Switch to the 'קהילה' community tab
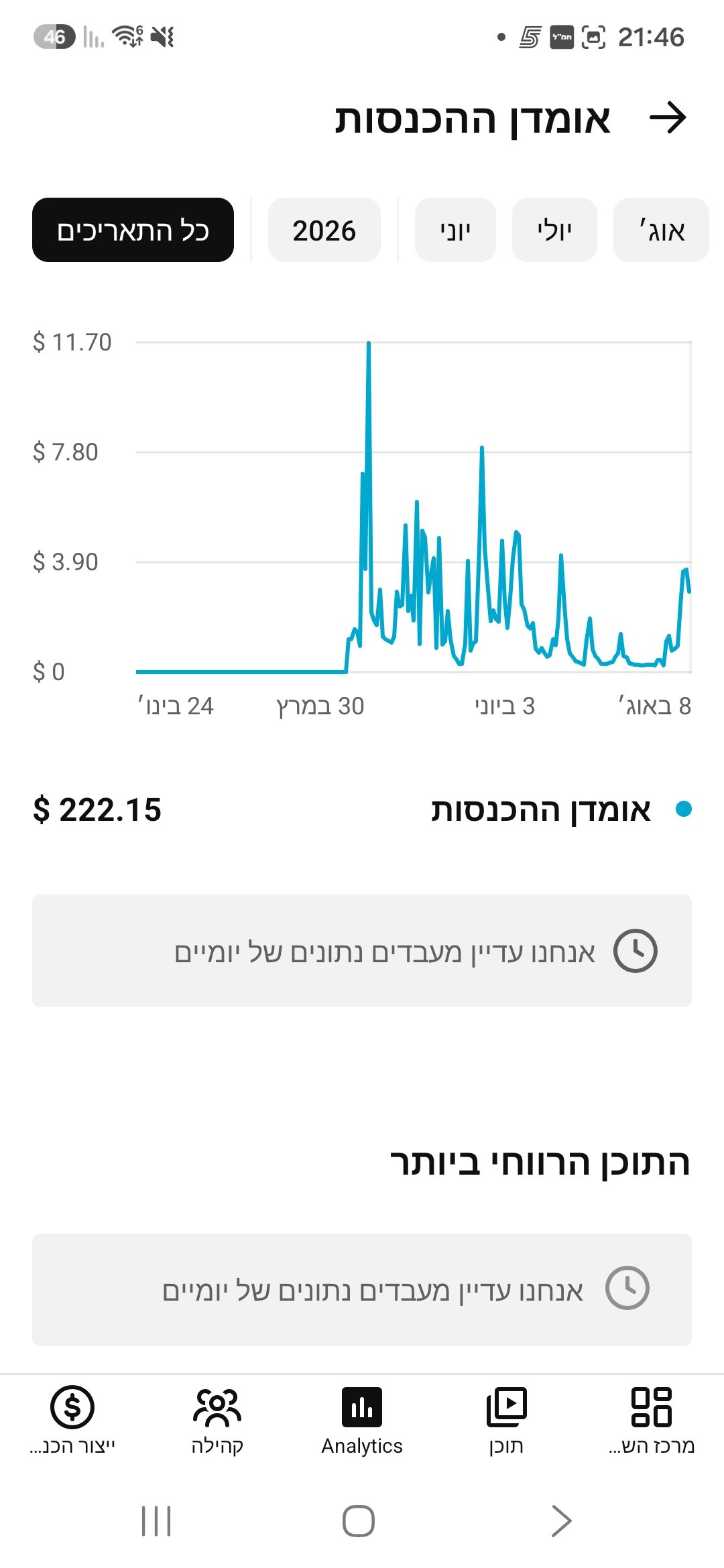Viewport: 724px width, 1568px height. tap(217, 1421)
